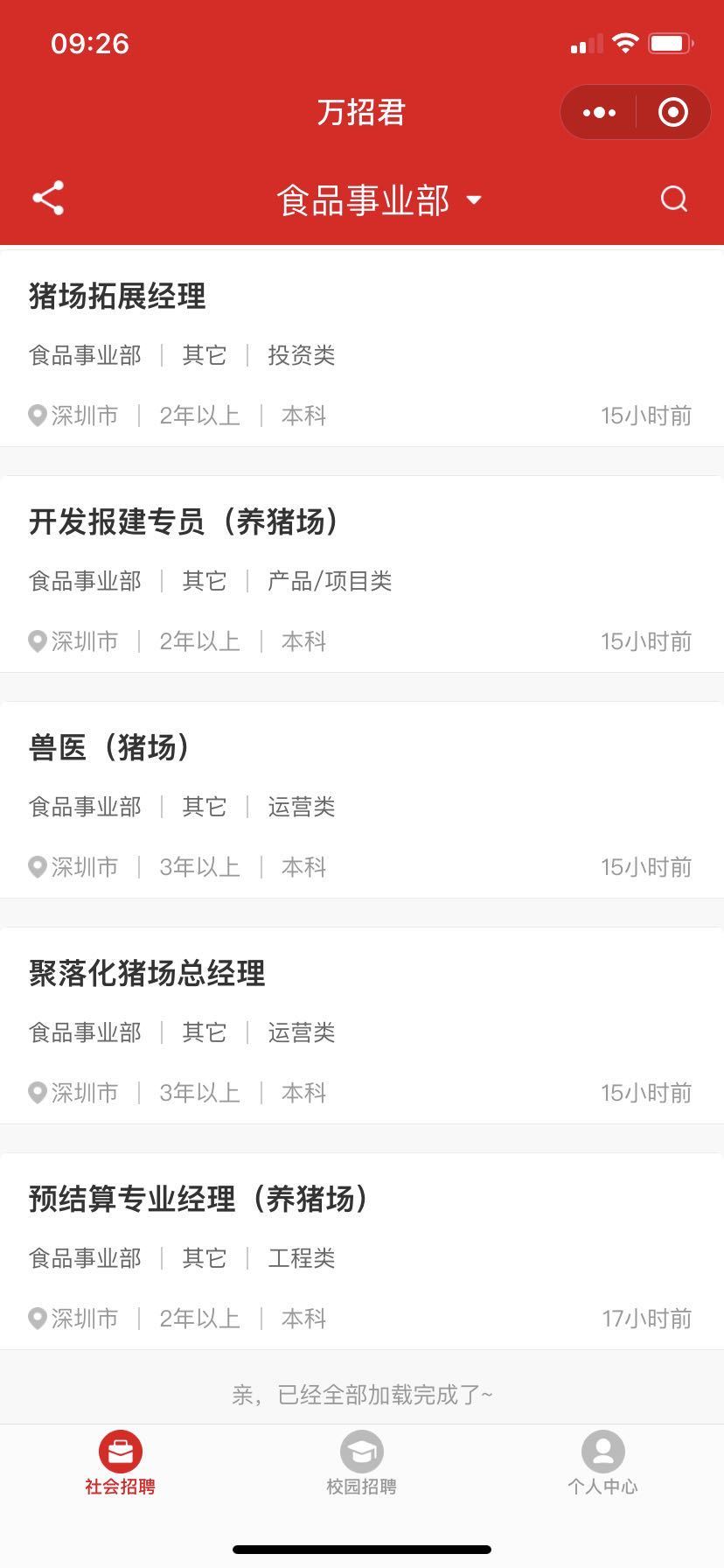Switch to the 校园招聘 tab
The height and width of the screenshot is (1568, 724).
coord(361,1463)
